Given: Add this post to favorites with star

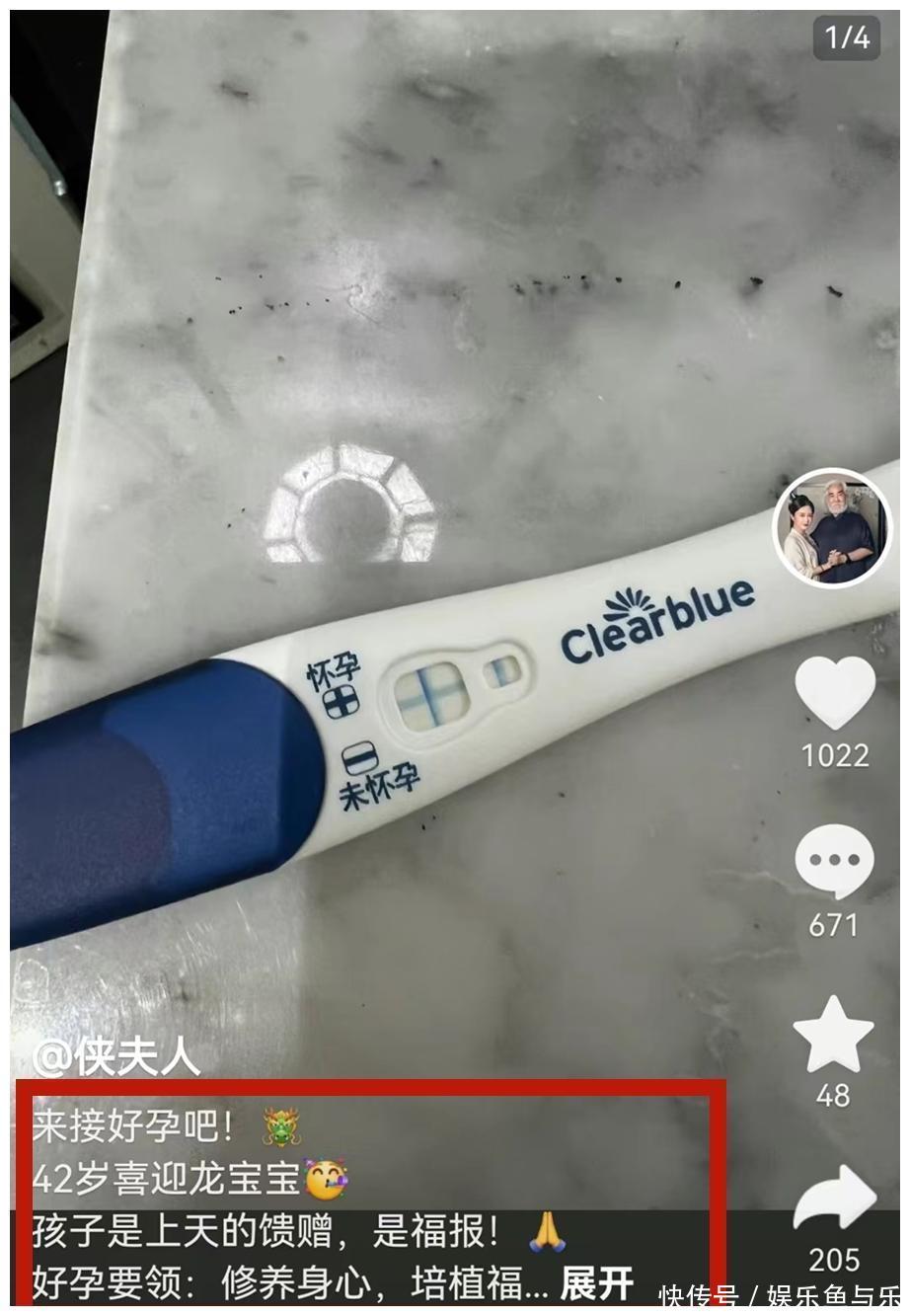Looking at the screenshot, I should click(834, 1035).
